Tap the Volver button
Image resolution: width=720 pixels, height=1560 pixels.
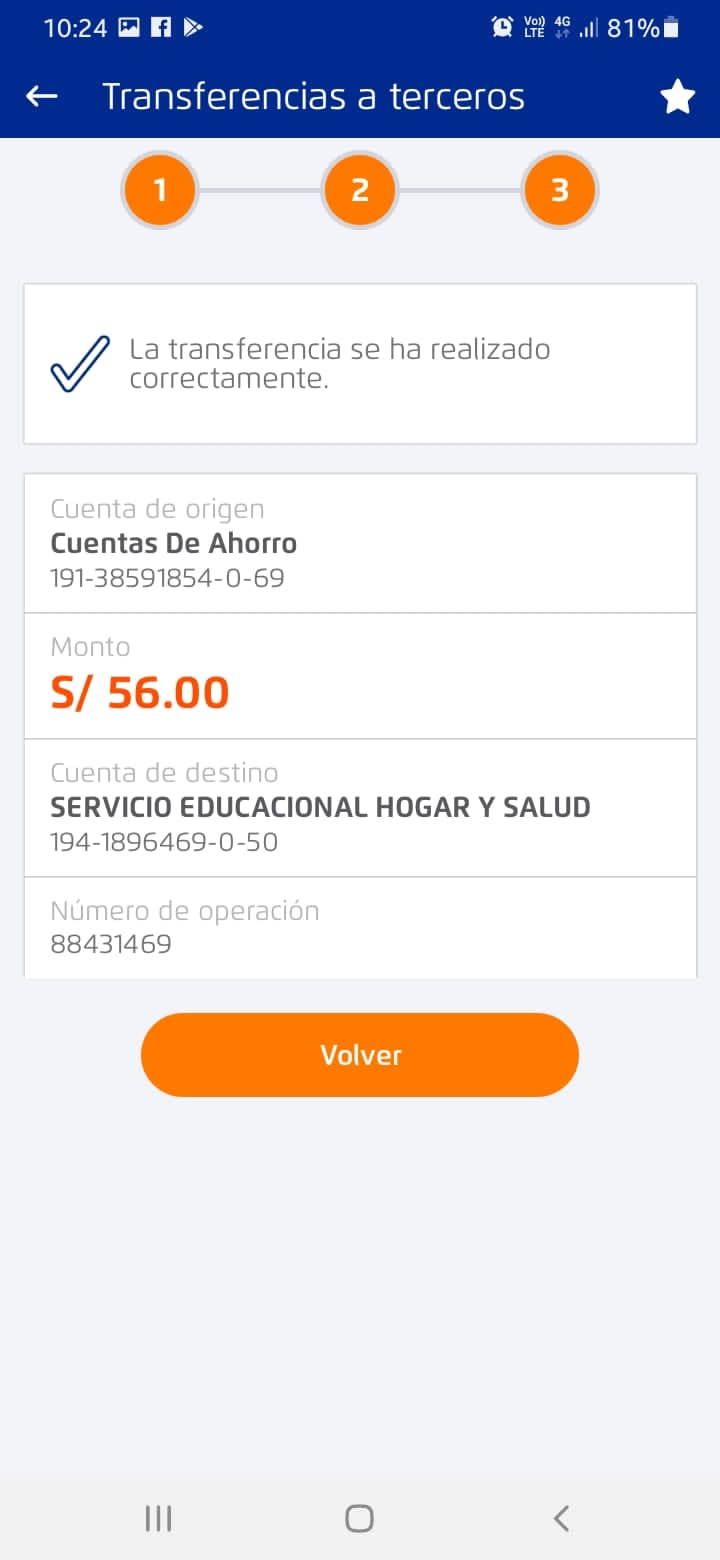[x=360, y=1055]
